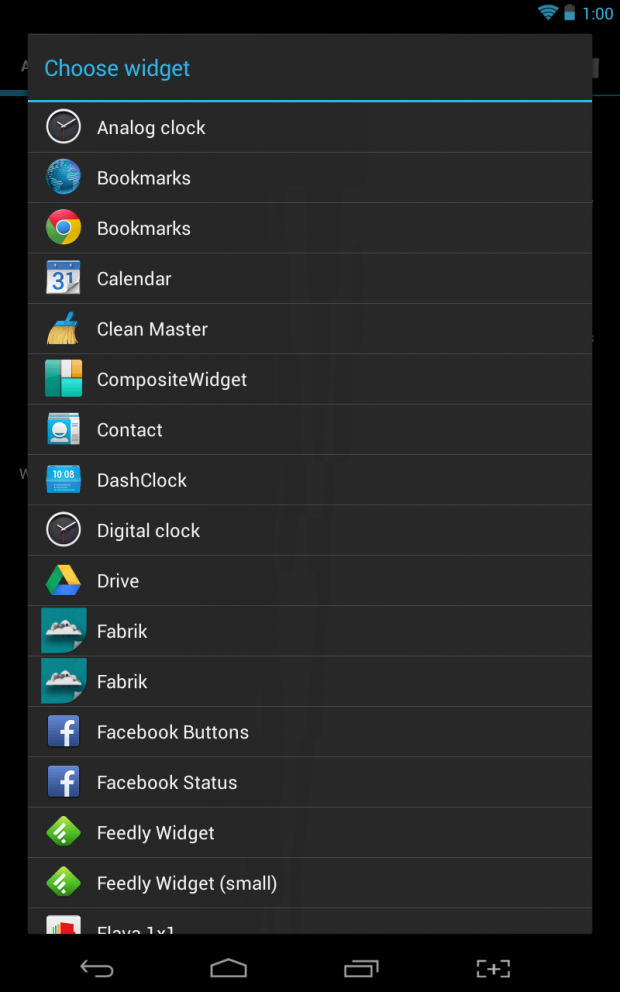
Task: Go back using the navigation bar
Action: (97, 968)
